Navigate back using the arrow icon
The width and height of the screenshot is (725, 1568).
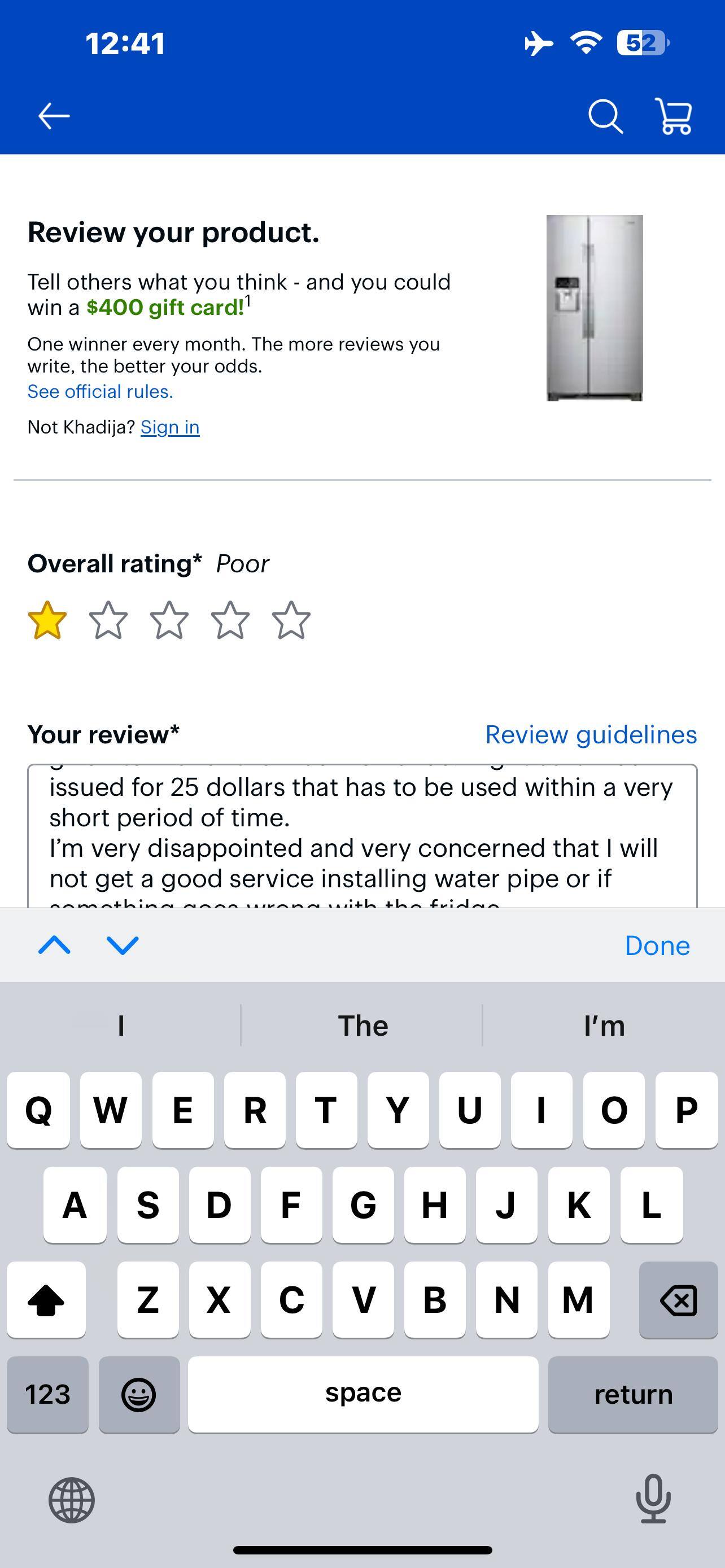tap(54, 116)
